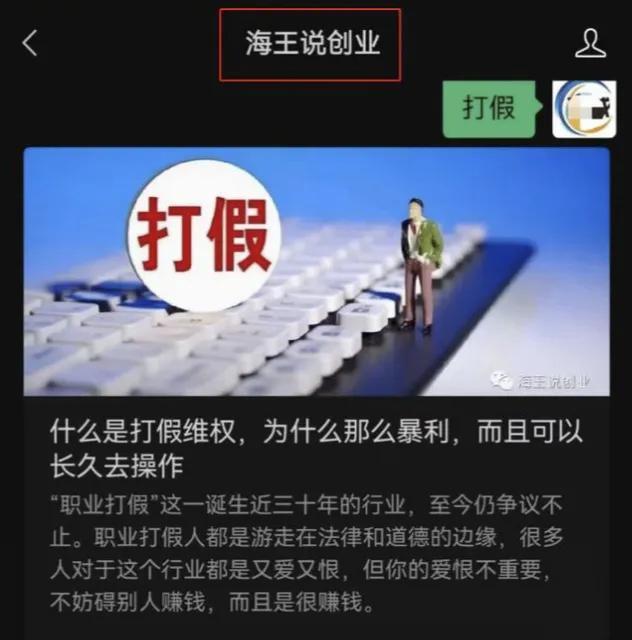This screenshot has width=632, height=640.
Task: Tap the sender avatar beside the 打假 message
Action: 584,109
